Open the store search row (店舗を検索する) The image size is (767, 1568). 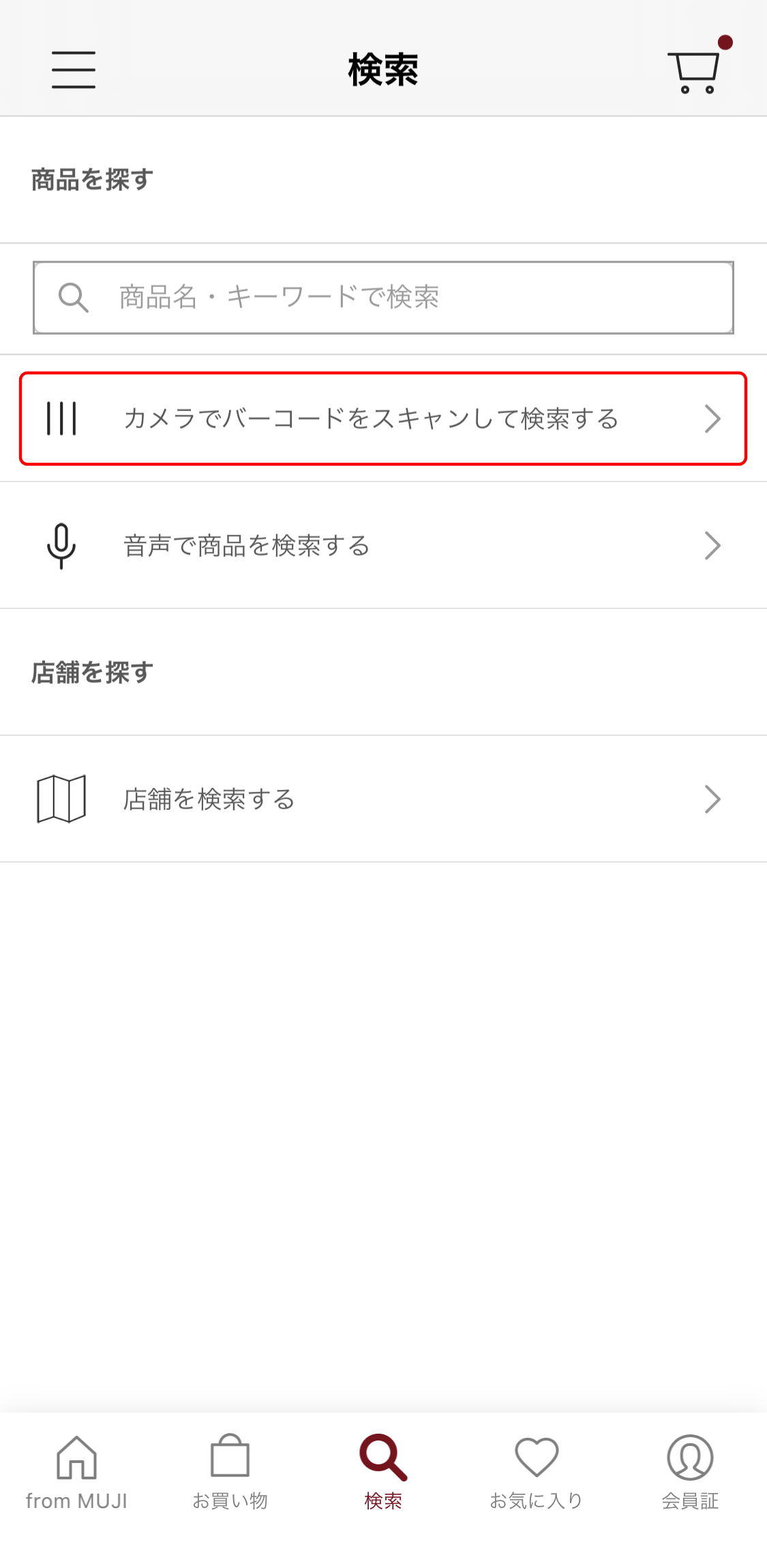[383, 799]
